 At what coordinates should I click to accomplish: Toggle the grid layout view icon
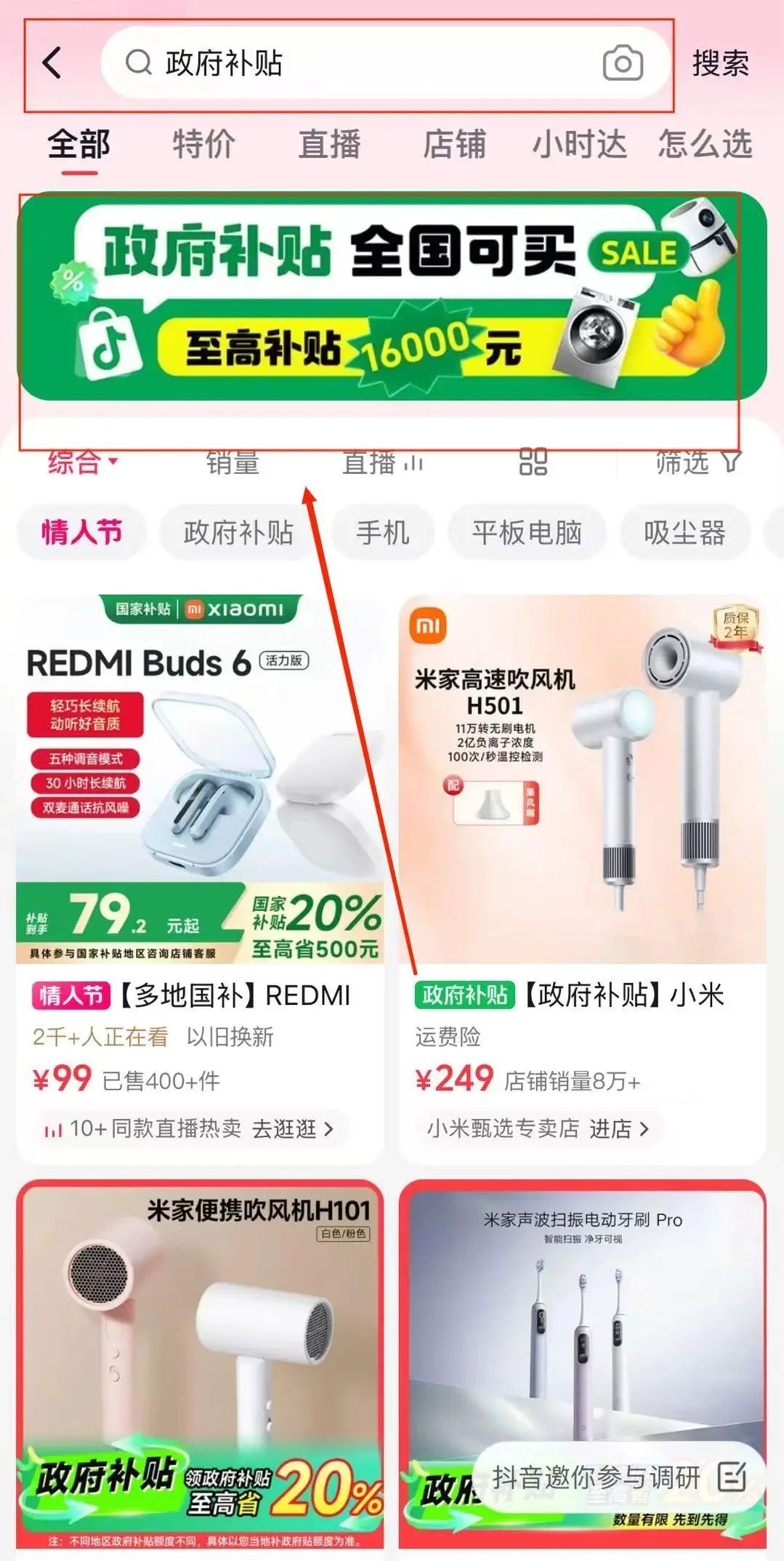click(x=533, y=462)
